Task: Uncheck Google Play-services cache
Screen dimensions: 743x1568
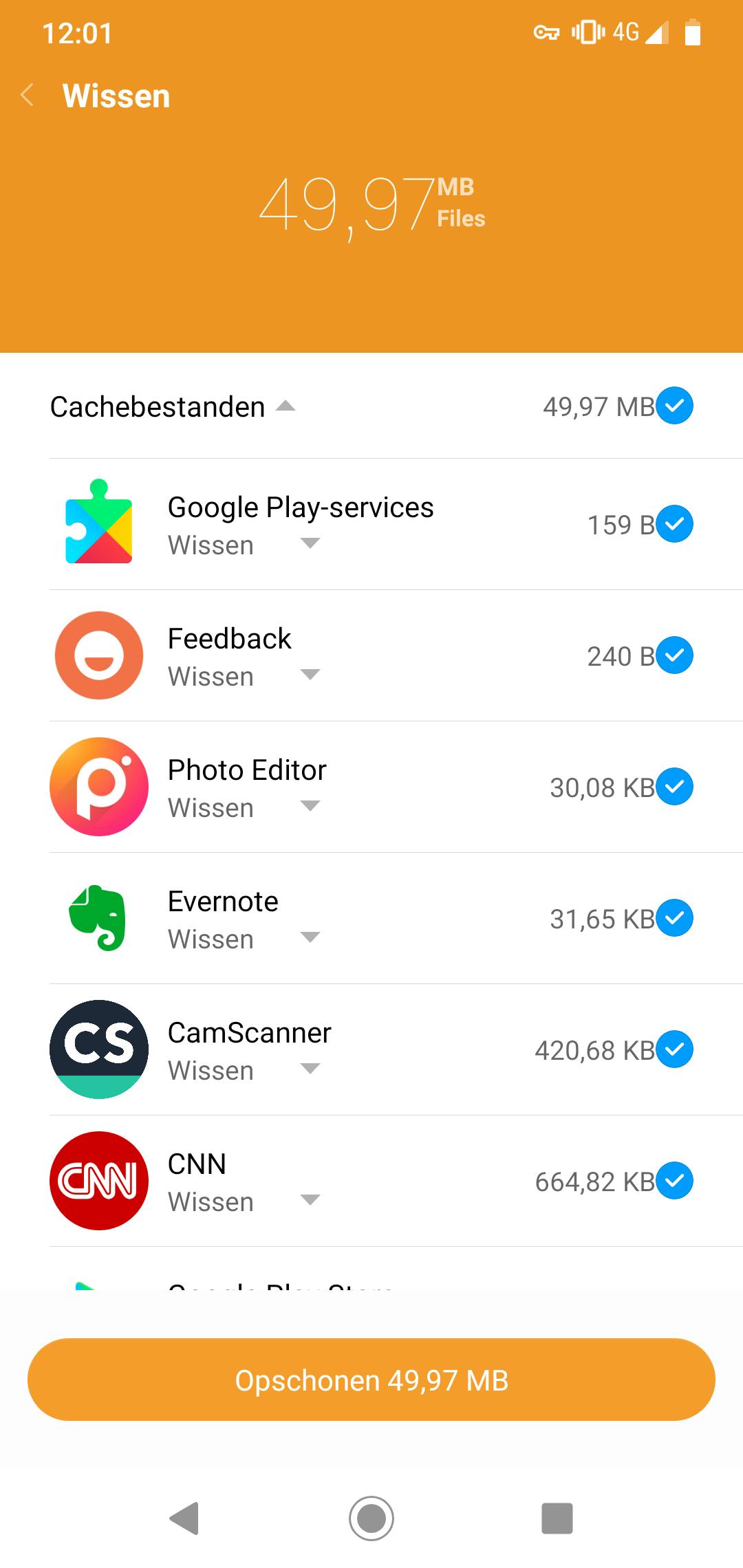Action: click(x=674, y=524)
